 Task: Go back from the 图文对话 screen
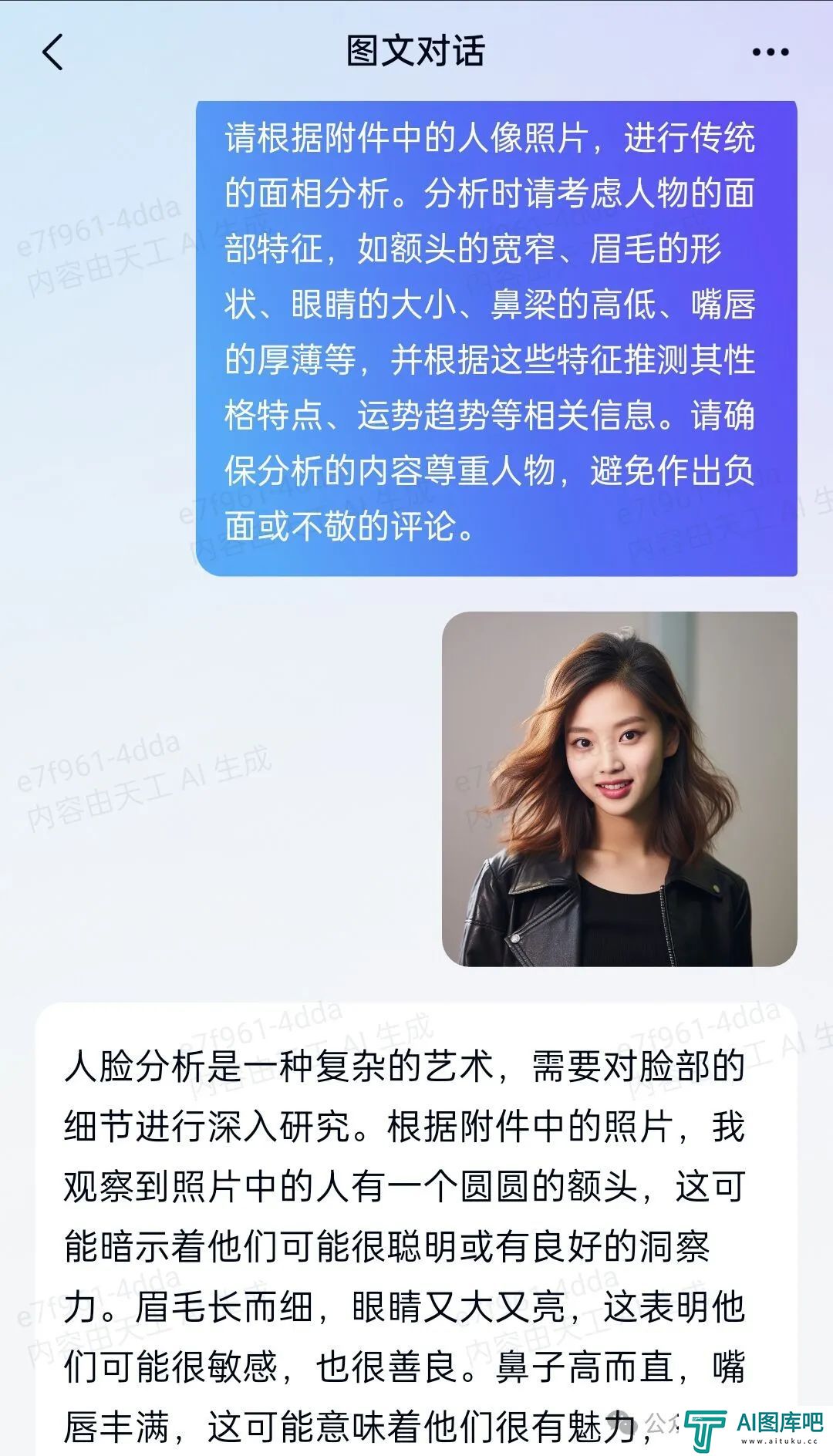point(52,52)
